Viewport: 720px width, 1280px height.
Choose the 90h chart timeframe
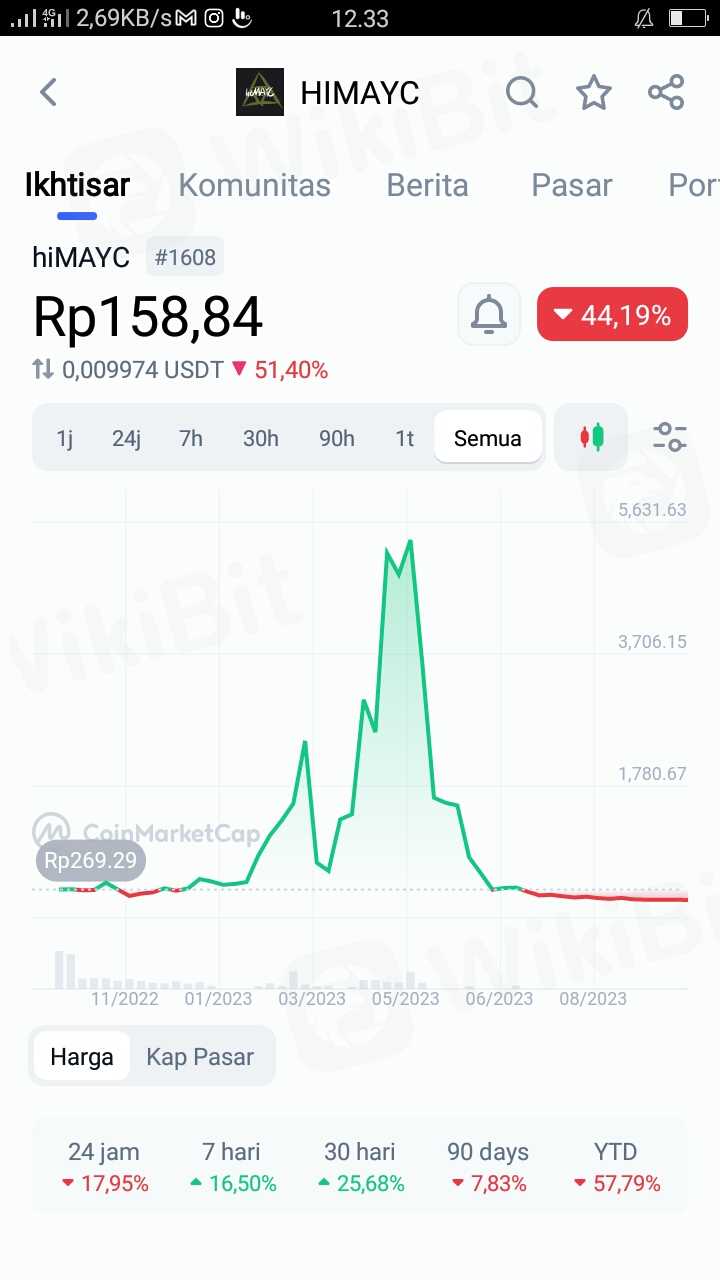[337, 438]
